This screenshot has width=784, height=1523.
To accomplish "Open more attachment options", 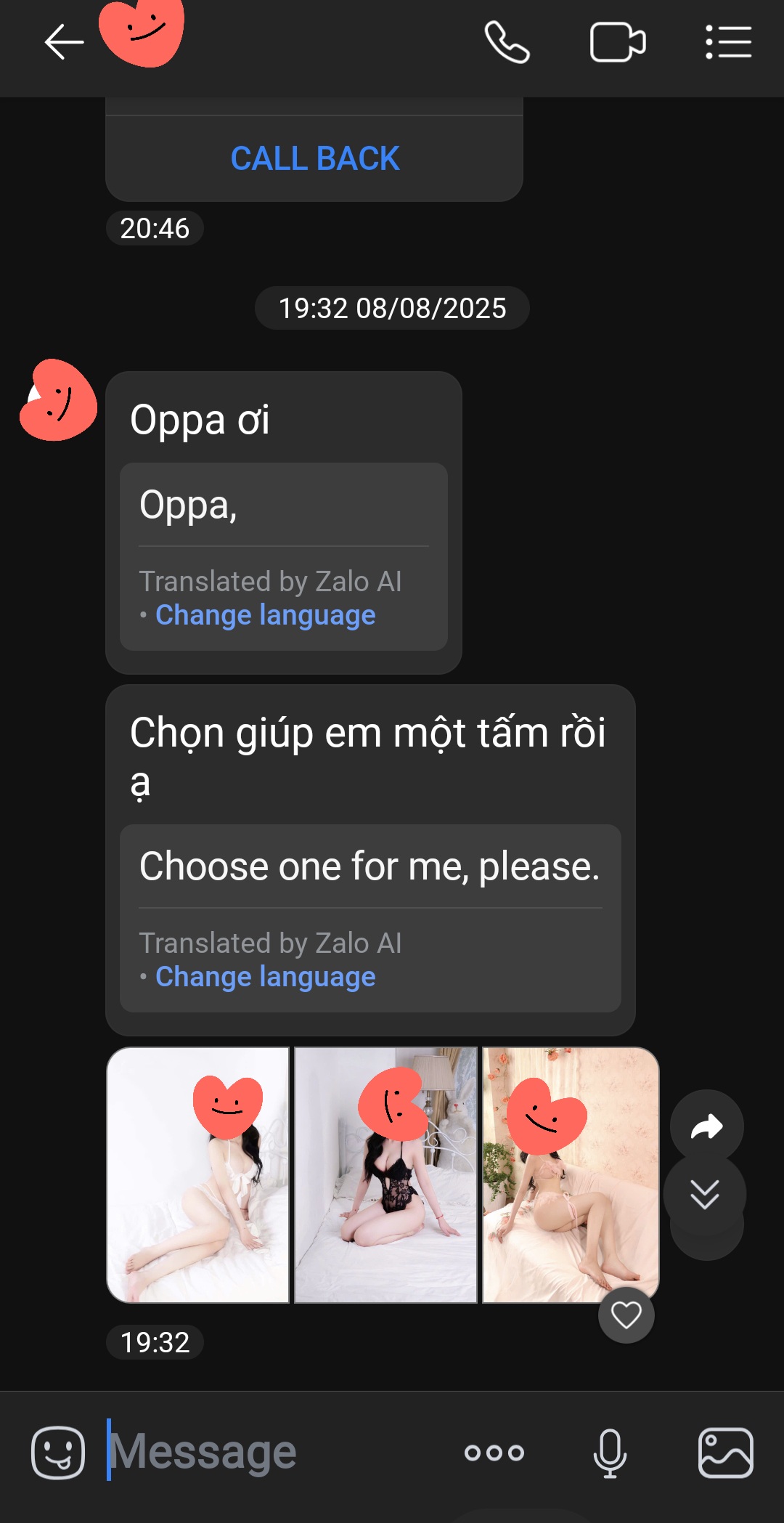I will (494, 1453).
